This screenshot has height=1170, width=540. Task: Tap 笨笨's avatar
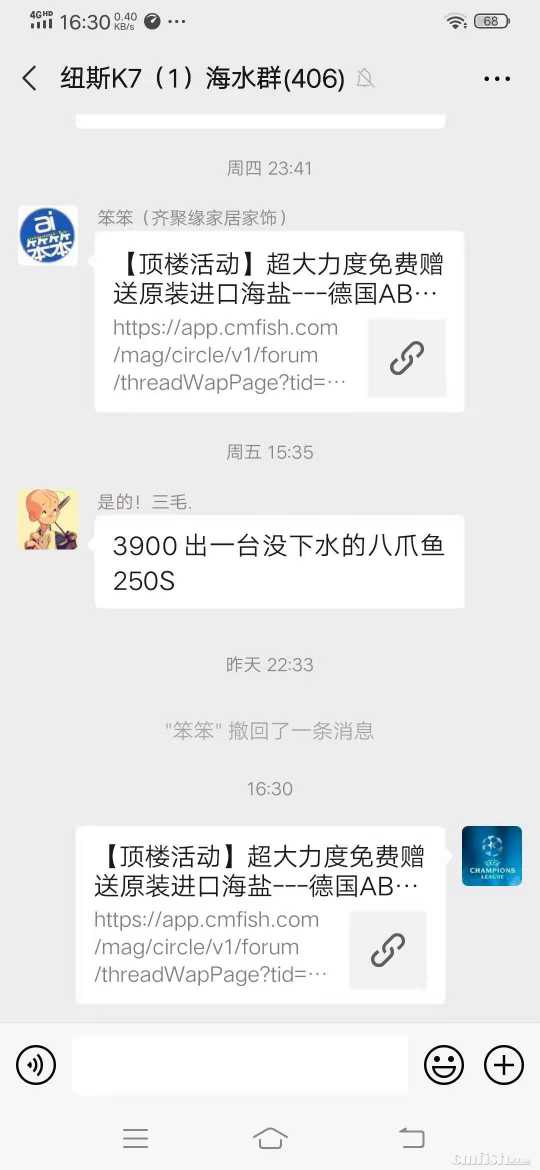pyautogui.click(x=48, y=235)
